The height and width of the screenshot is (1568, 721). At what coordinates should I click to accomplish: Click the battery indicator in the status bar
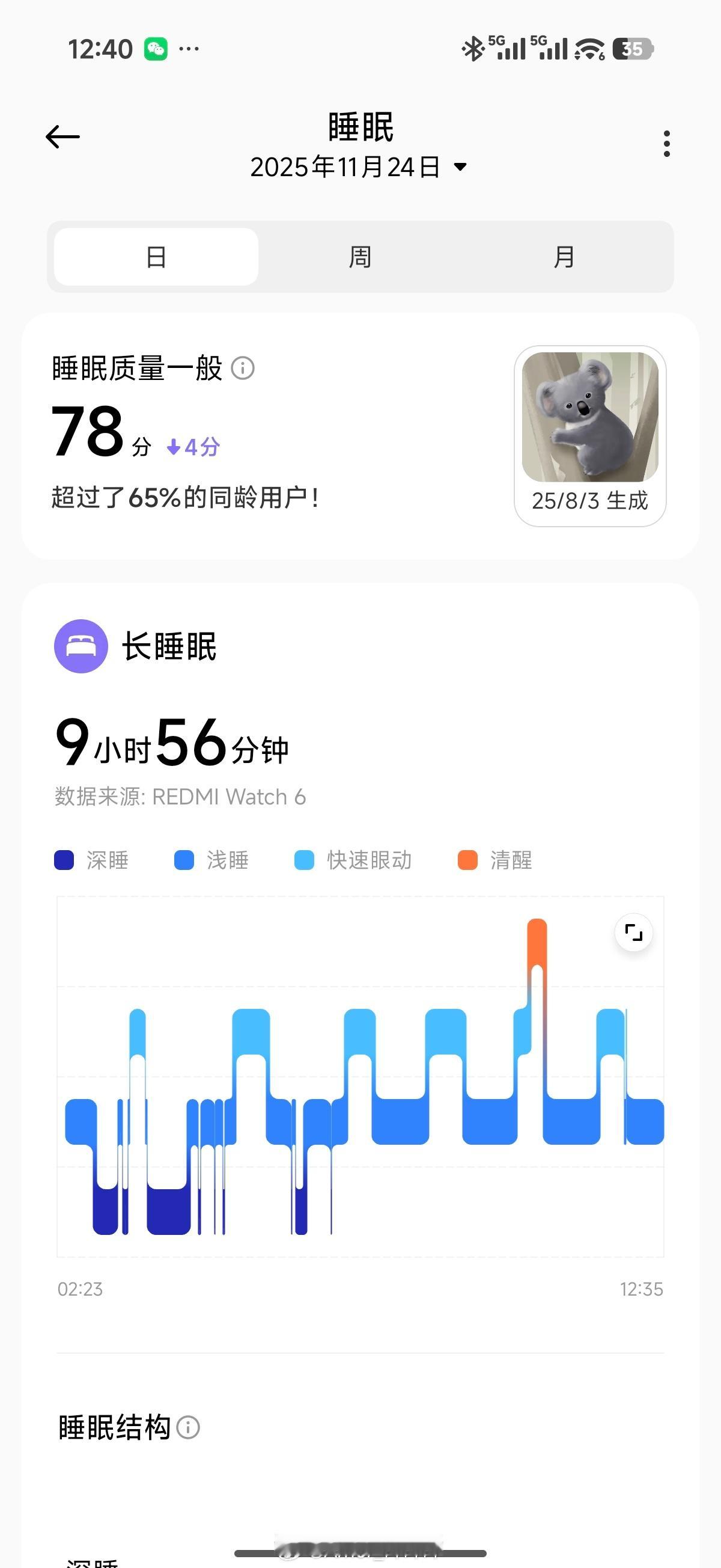coord(633,49)
